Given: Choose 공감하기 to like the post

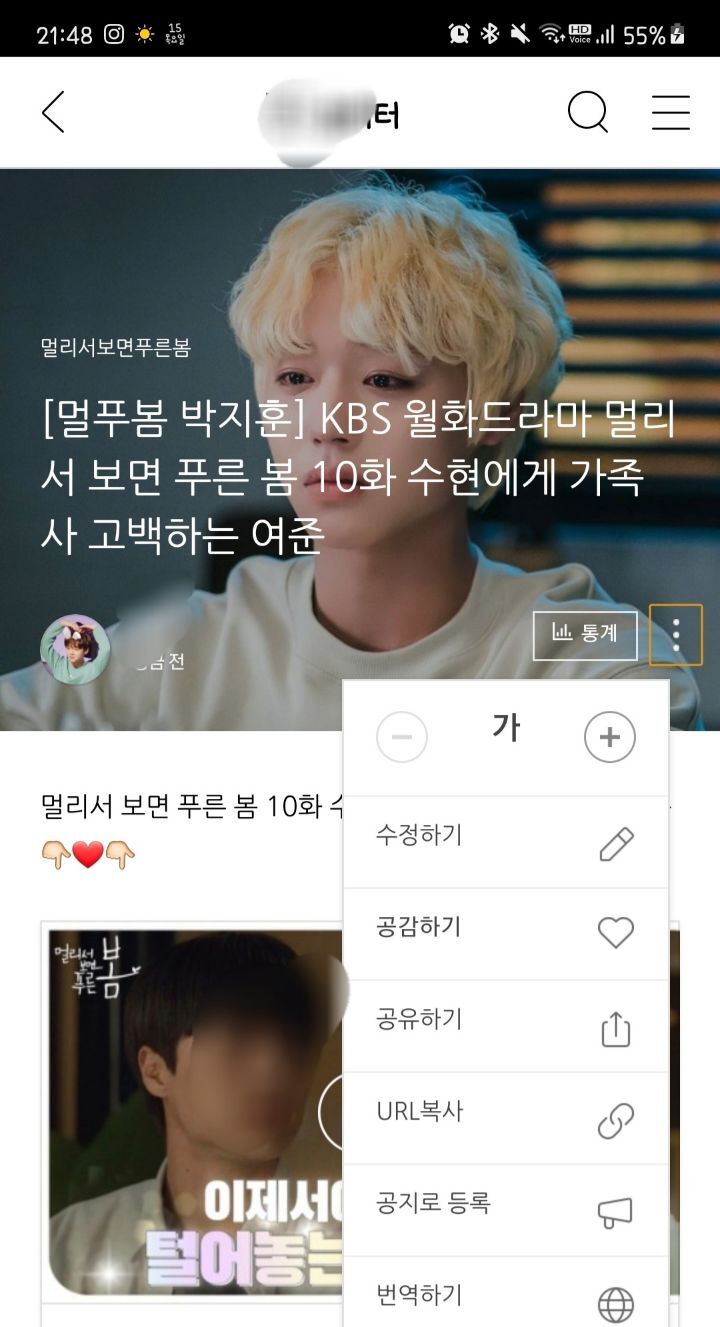Looking at the screenshot, I should coord(505,934).
